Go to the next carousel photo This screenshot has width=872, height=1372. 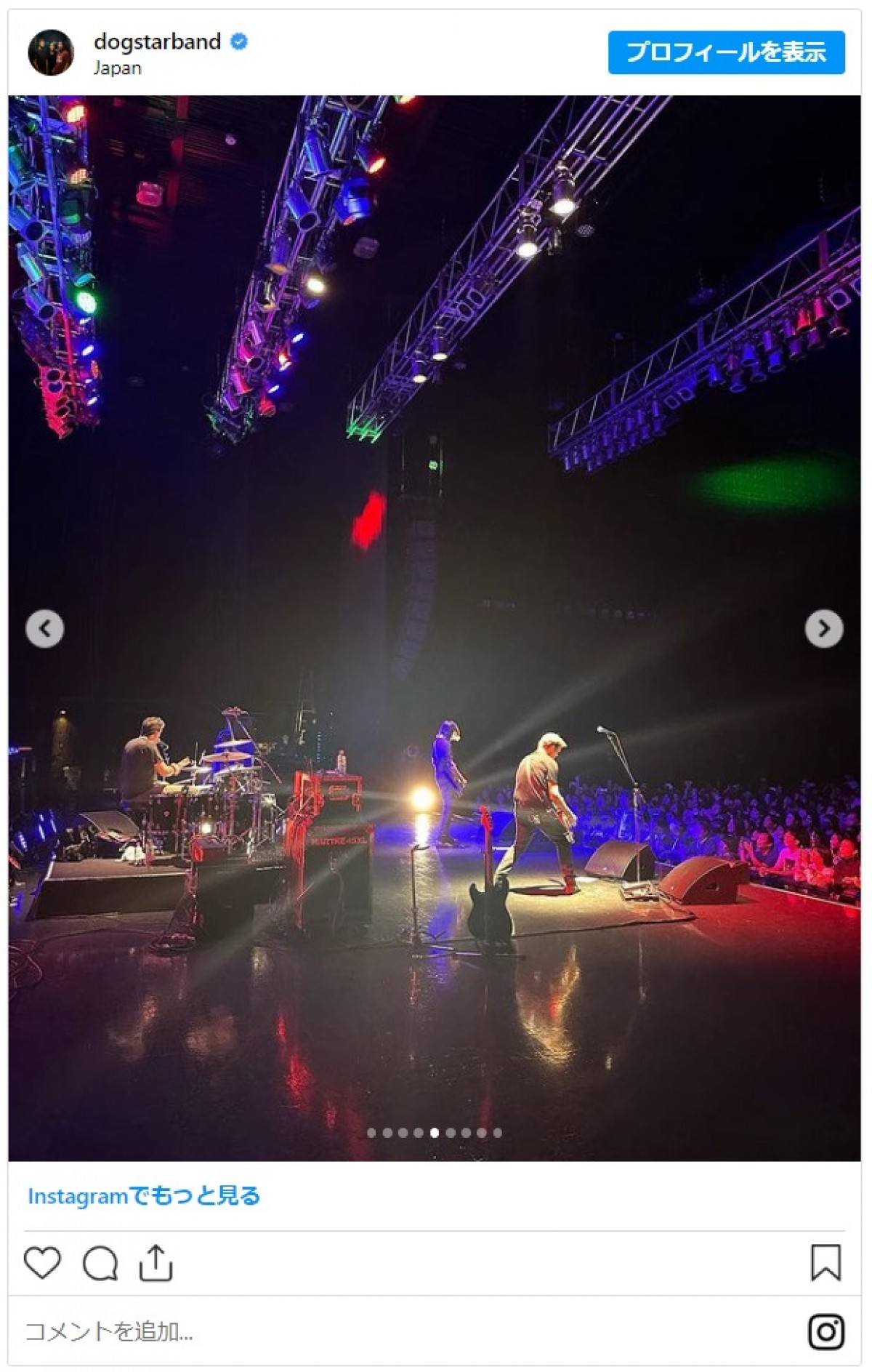(824, 628)
